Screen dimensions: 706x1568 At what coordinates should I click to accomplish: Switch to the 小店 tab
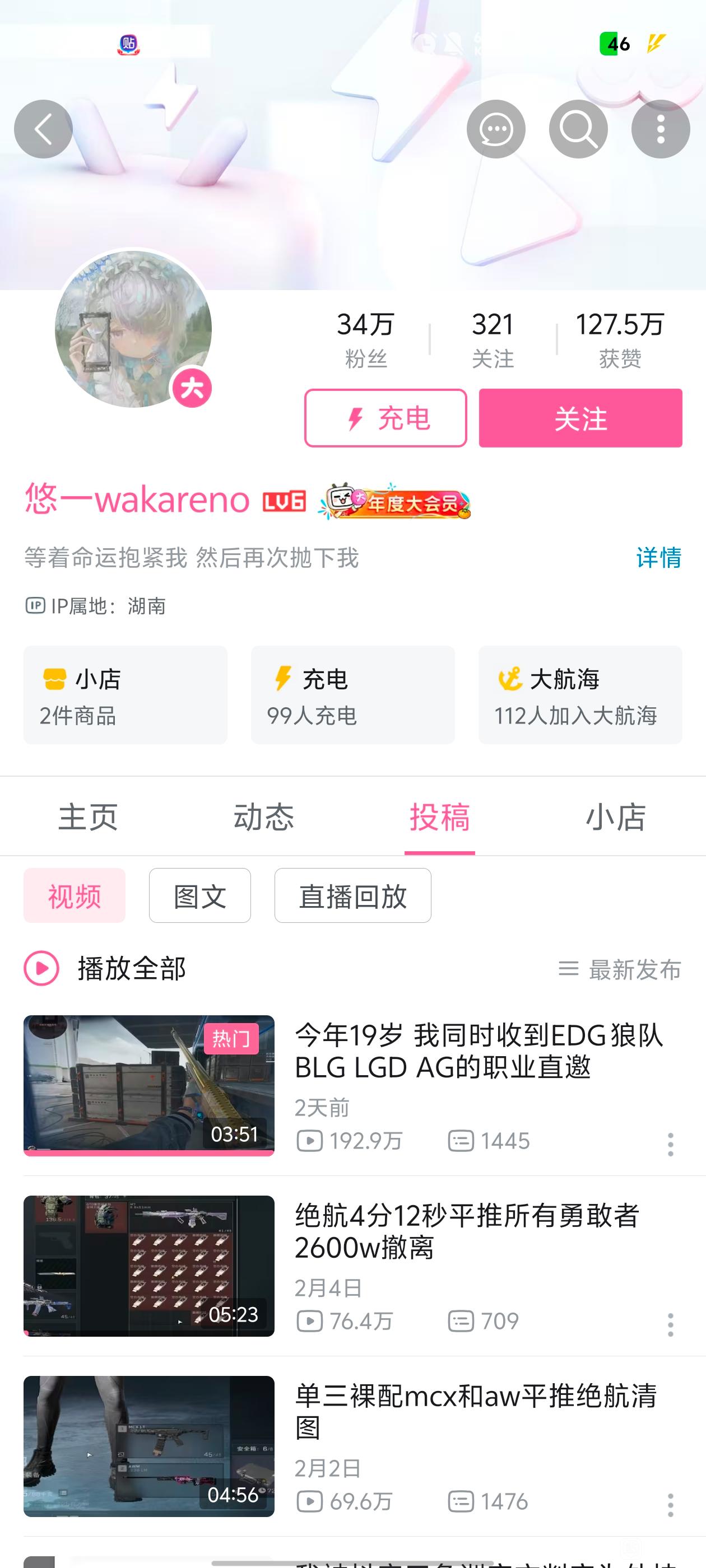(x=616, y=816)
